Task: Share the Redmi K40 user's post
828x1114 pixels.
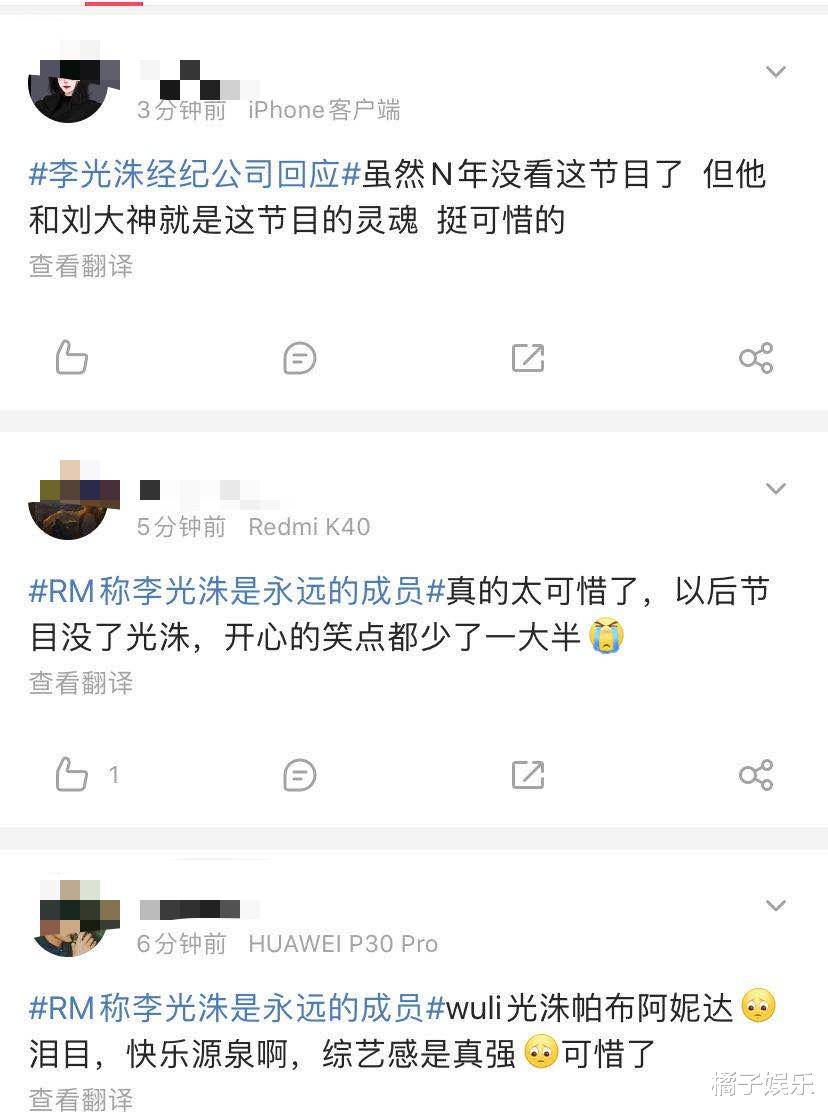Action: click(x=755, y=774)
